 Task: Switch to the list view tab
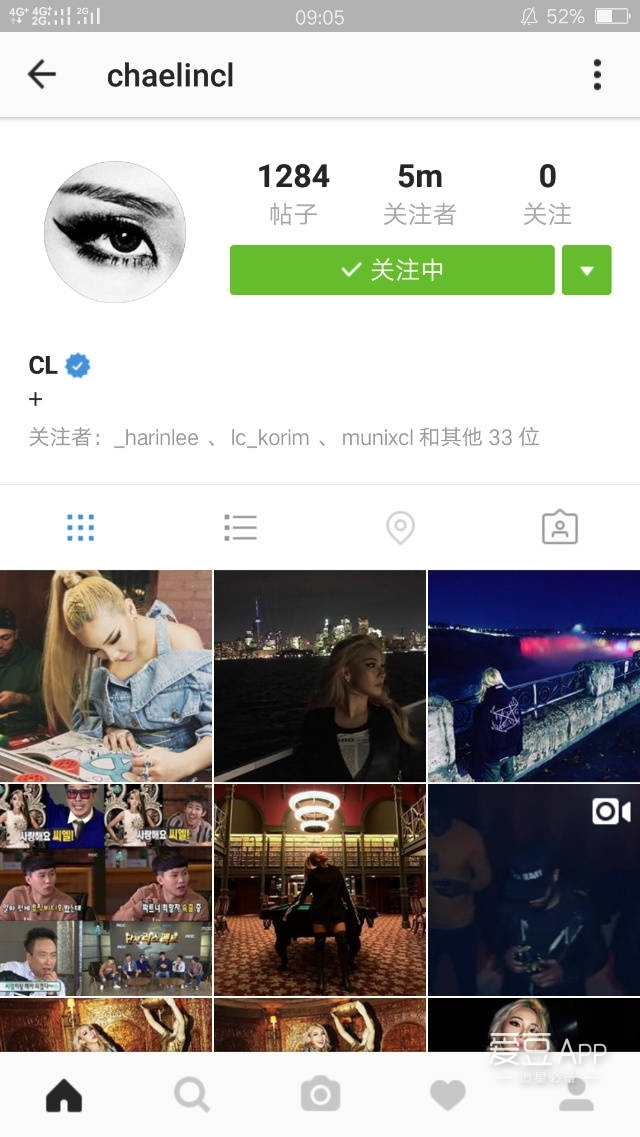240,527
